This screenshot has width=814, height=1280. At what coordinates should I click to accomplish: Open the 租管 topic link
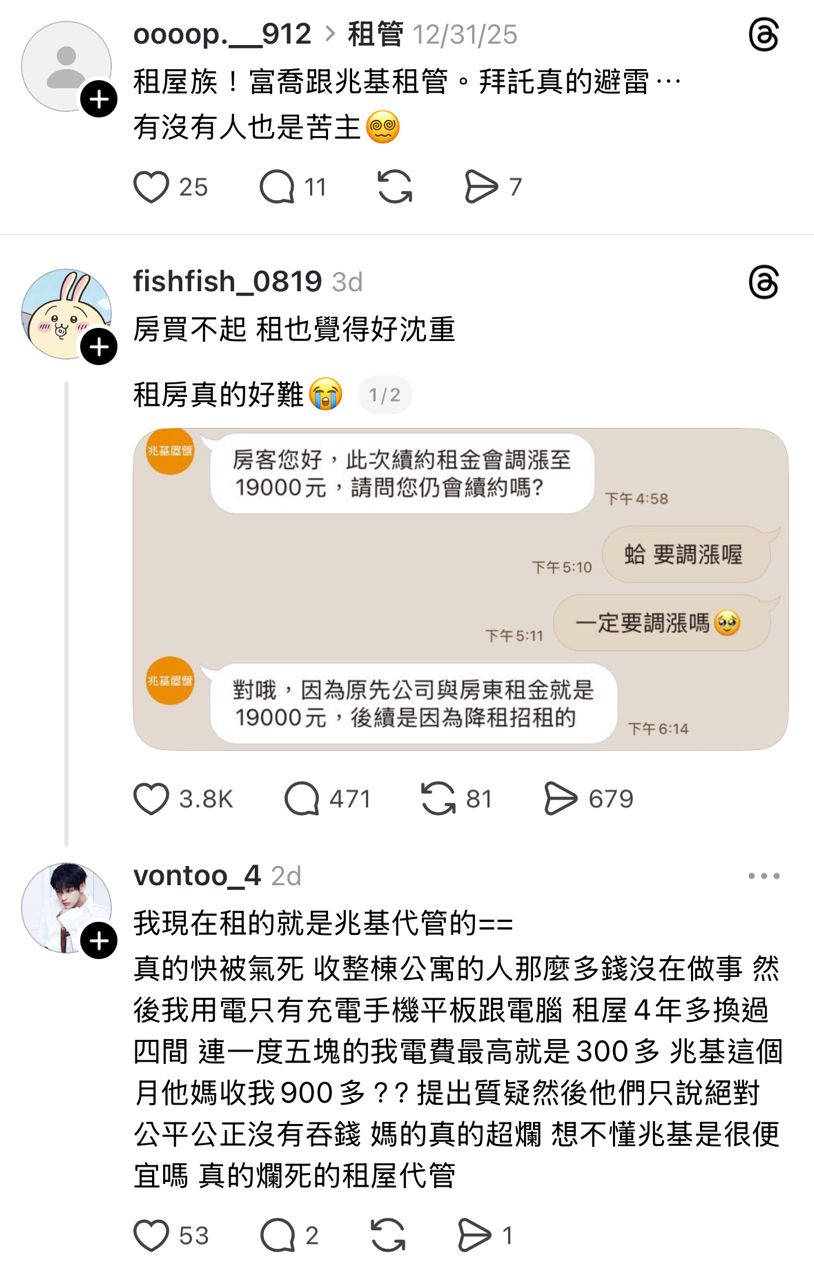[x=375, y=35]
